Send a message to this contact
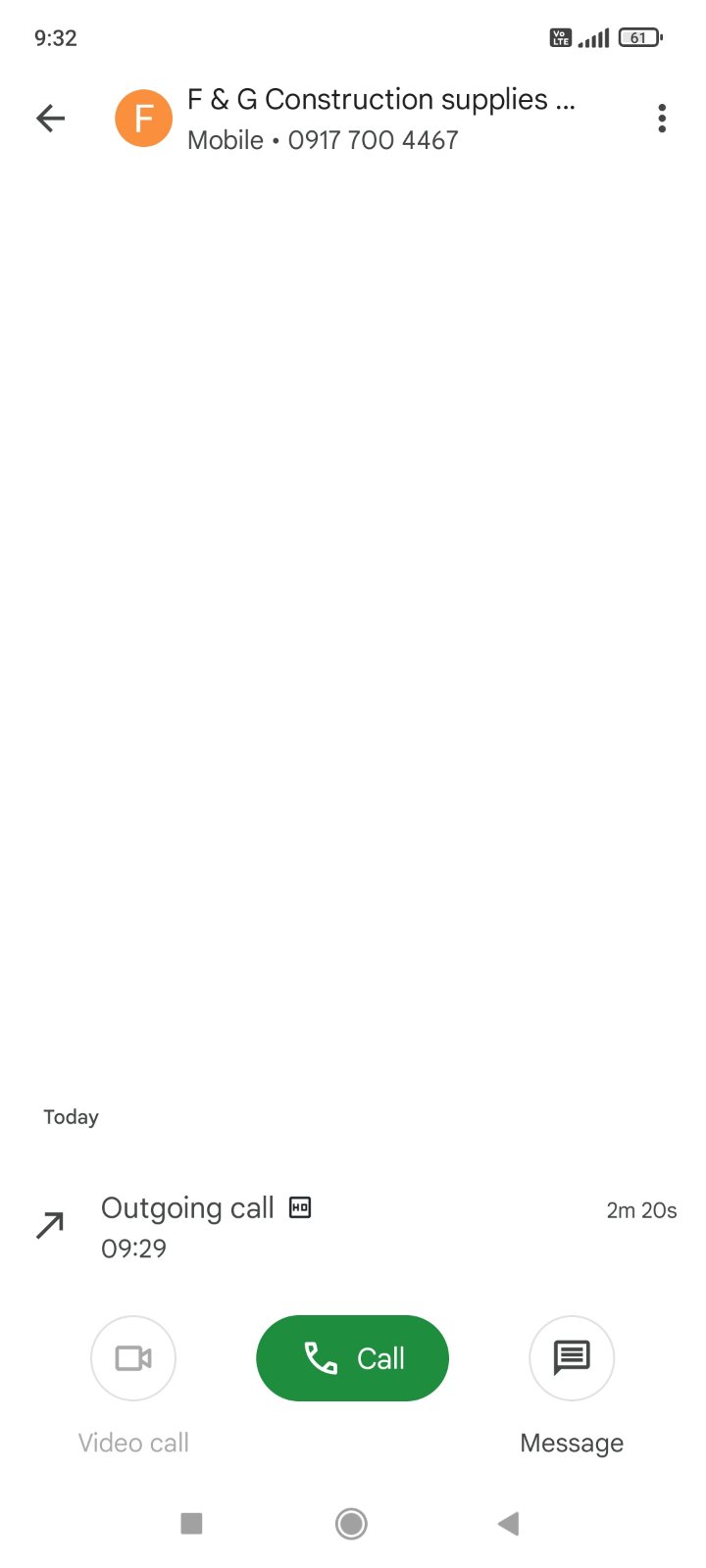This screenshot has height=1568, width=706. click(x=572, y=1358)
